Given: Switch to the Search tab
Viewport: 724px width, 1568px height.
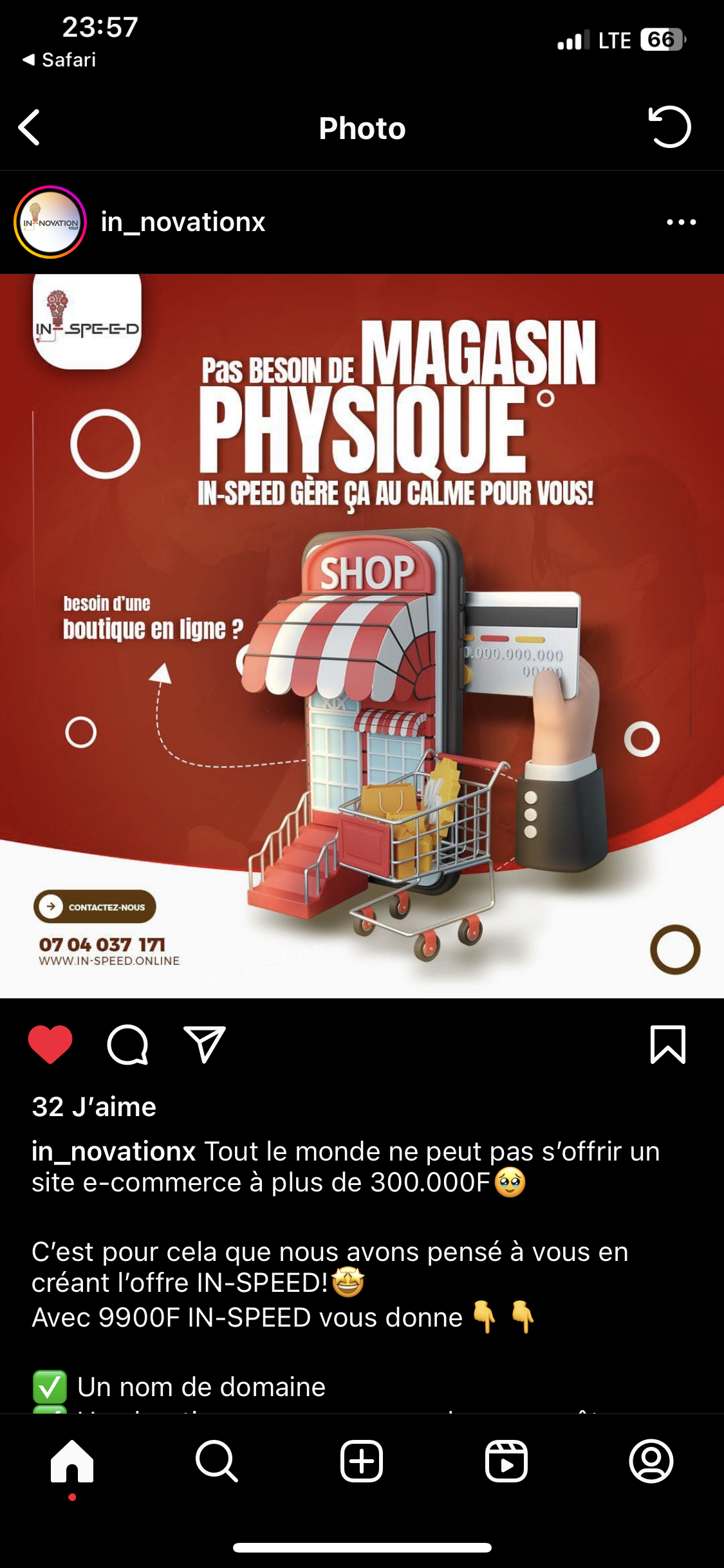Looking at the screenshot, I should click(217, 1461).
